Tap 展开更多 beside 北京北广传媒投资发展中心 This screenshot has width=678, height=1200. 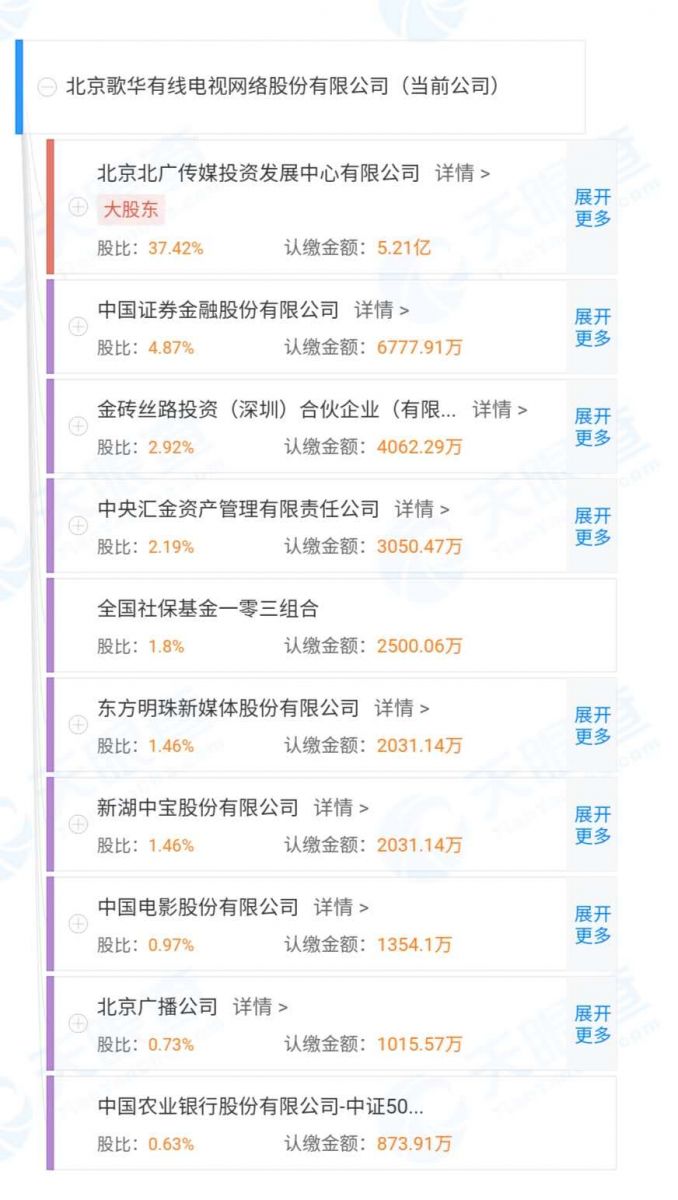pos(592,208)
